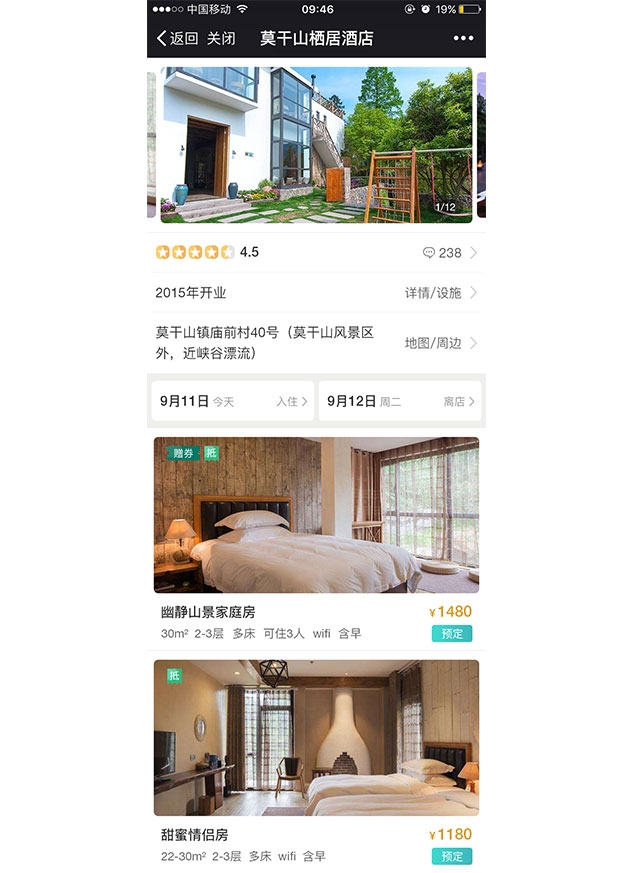Change check-in date 9月11日
Screen dimensions: 632x873
pos(232,401)
